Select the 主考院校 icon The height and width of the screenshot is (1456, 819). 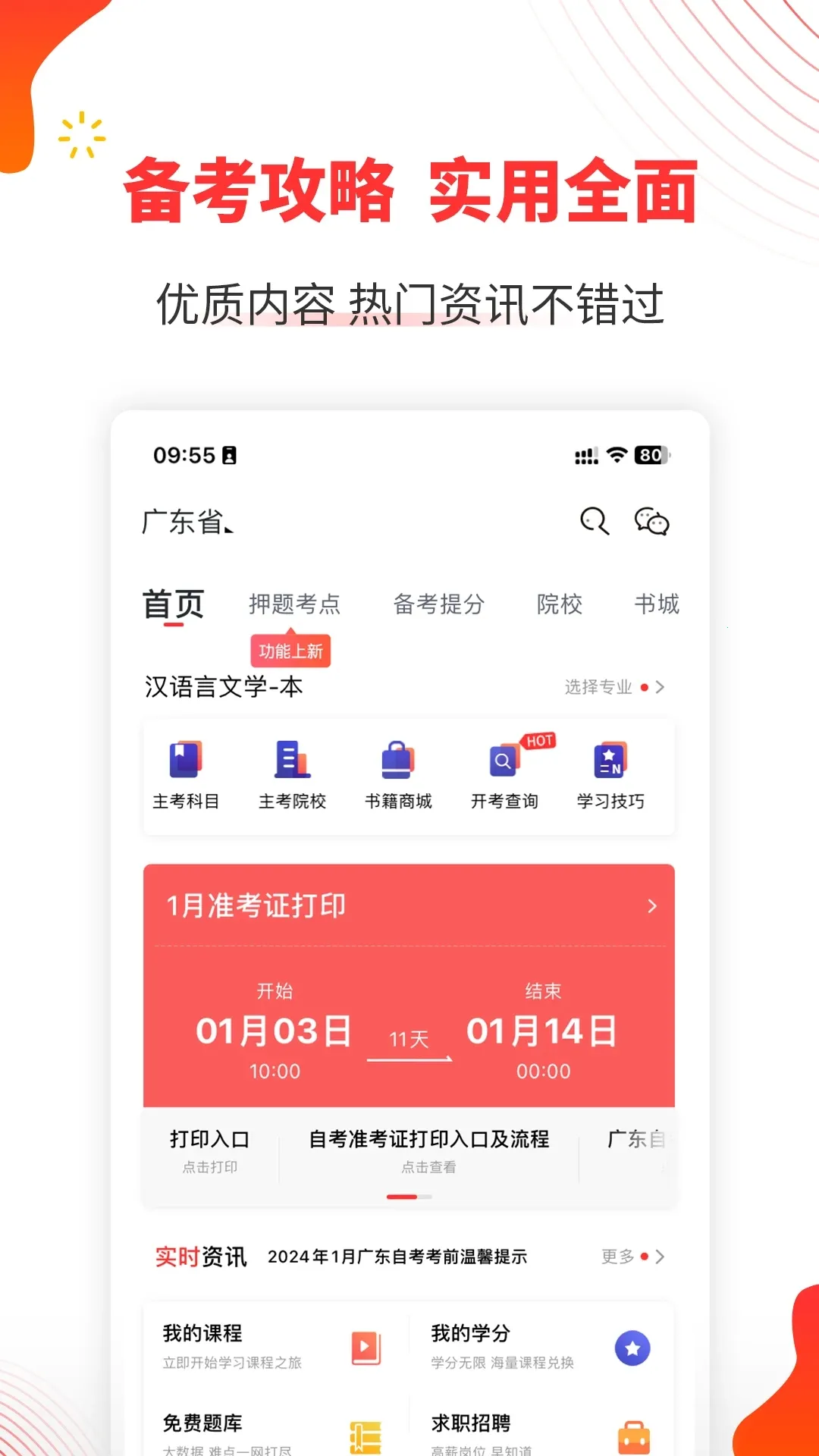click(292, 762)
